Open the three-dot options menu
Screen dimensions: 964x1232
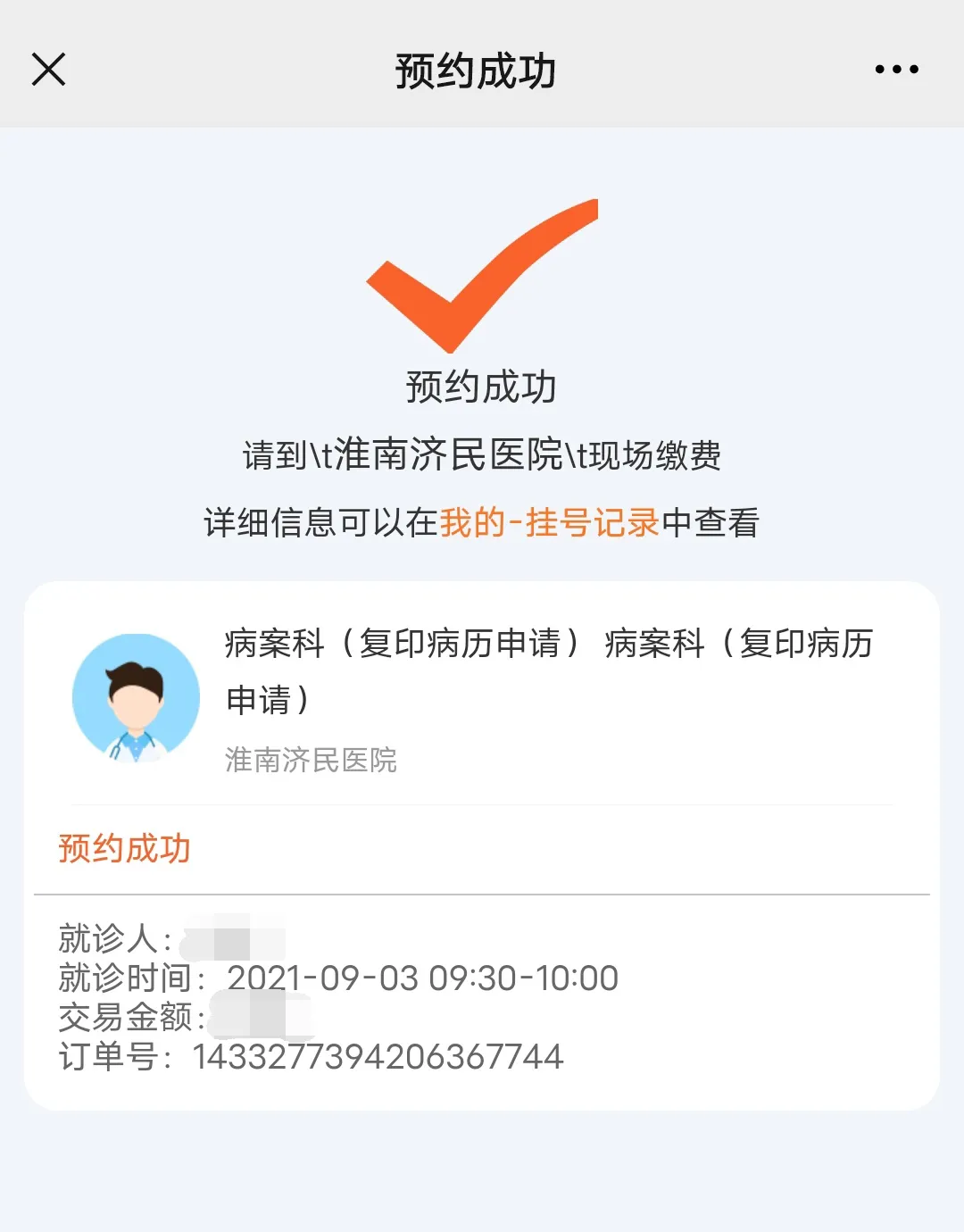pyautogui.click(x=895, y=70)
